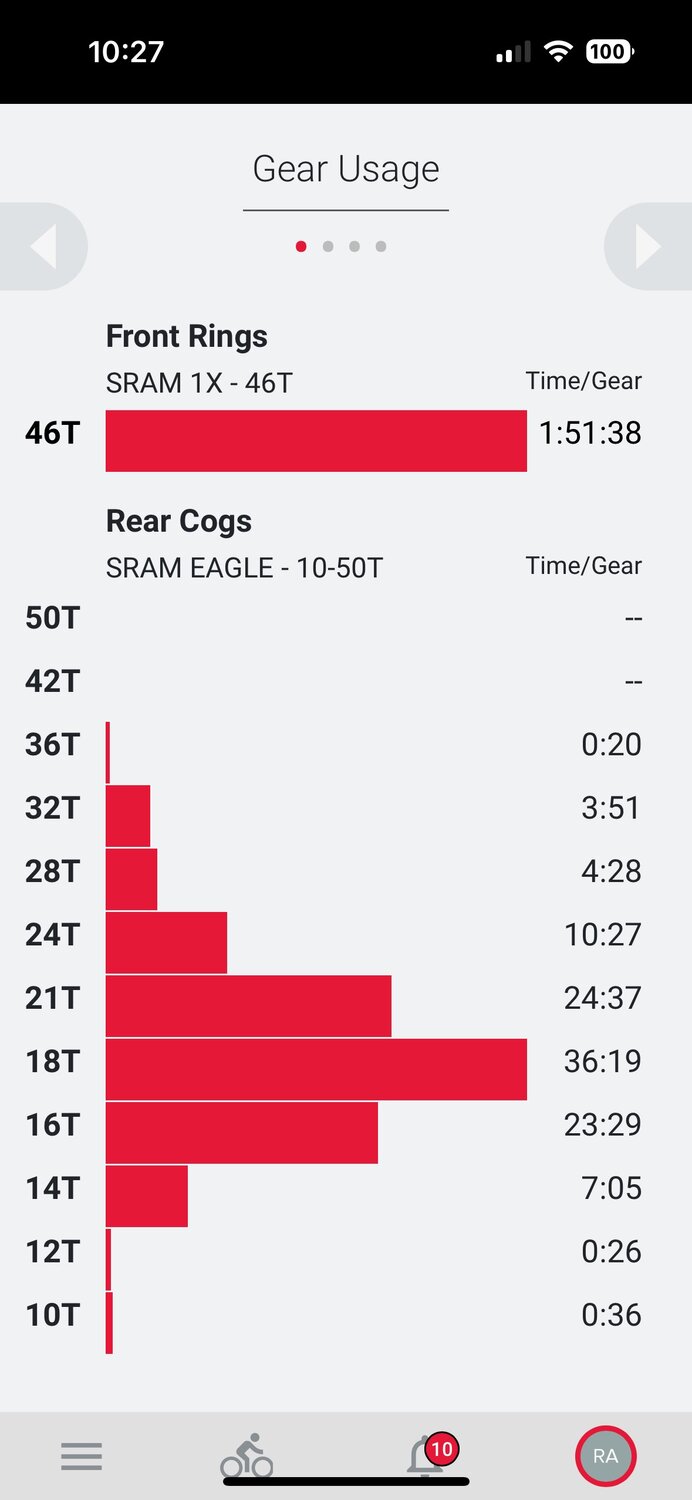Screen dimensions: 692x1500
Task: Switch to the bike tab
Action: click(247, 1456)
